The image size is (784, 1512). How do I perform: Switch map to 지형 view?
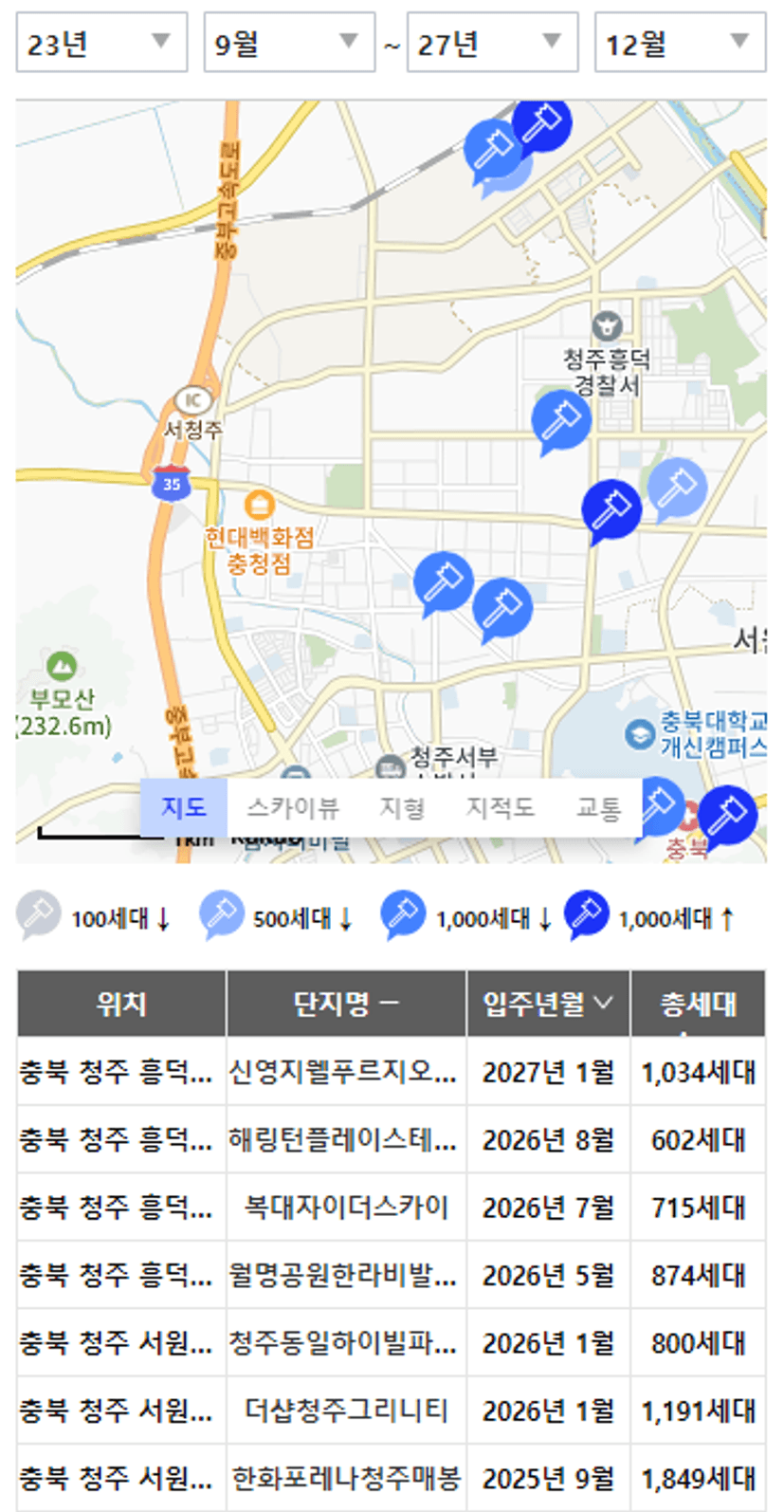[402, 808]
